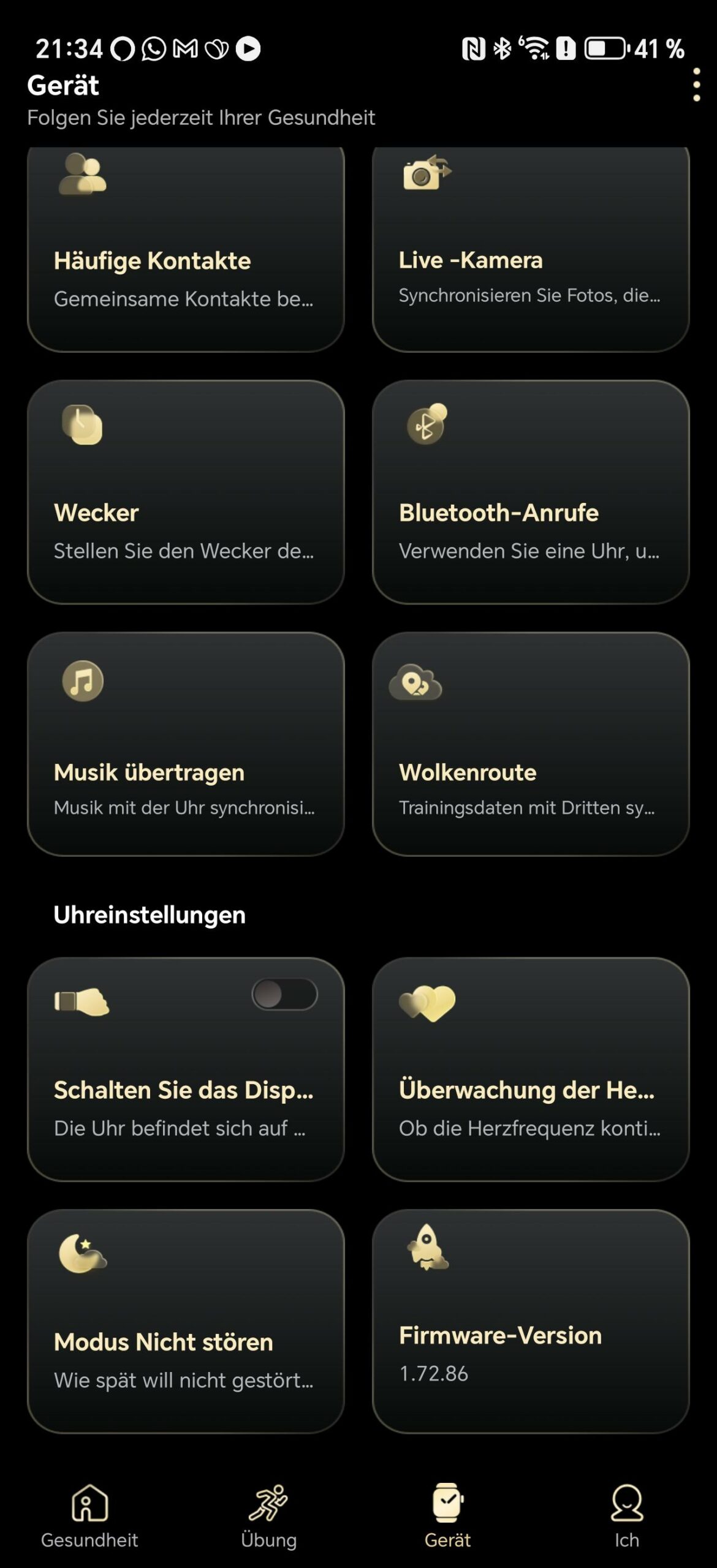The height and width of the screenshot is (1568, 717).
Task: Toggle the Schalten Sie das Display switch
Action: pos(284,994)
